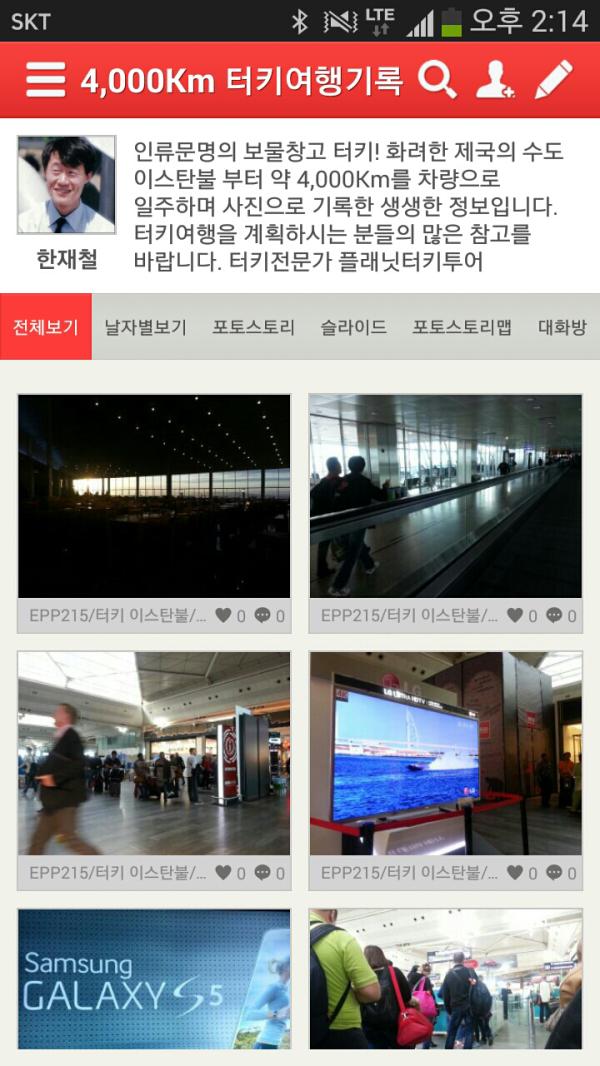The width and height of the screenshot is (600, 1066).
Task: Write a new post with pencil icon
Action: point(554,80)
